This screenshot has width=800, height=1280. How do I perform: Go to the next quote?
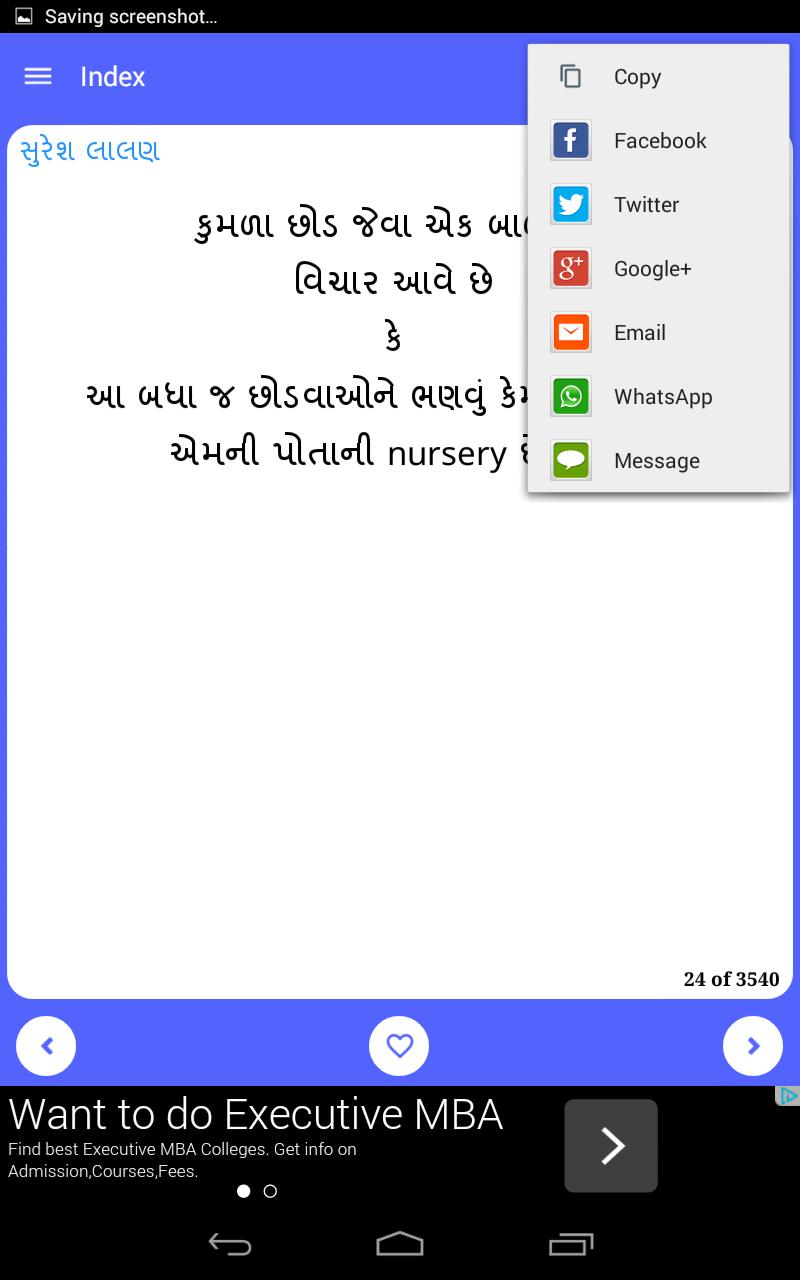click(x=753, y=1046)
